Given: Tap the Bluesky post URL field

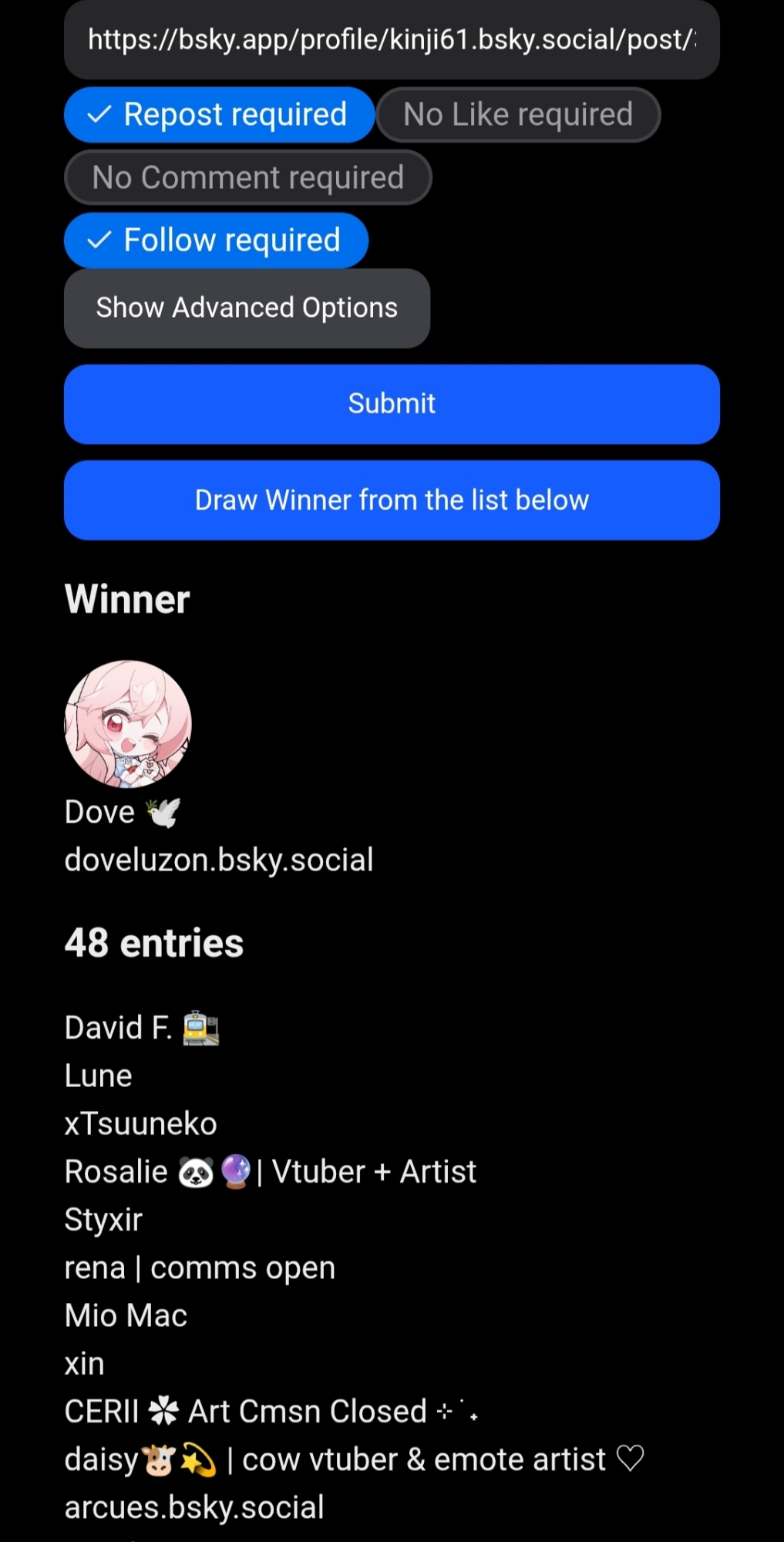Looking at the screenshot, I should tap(392, 40).
